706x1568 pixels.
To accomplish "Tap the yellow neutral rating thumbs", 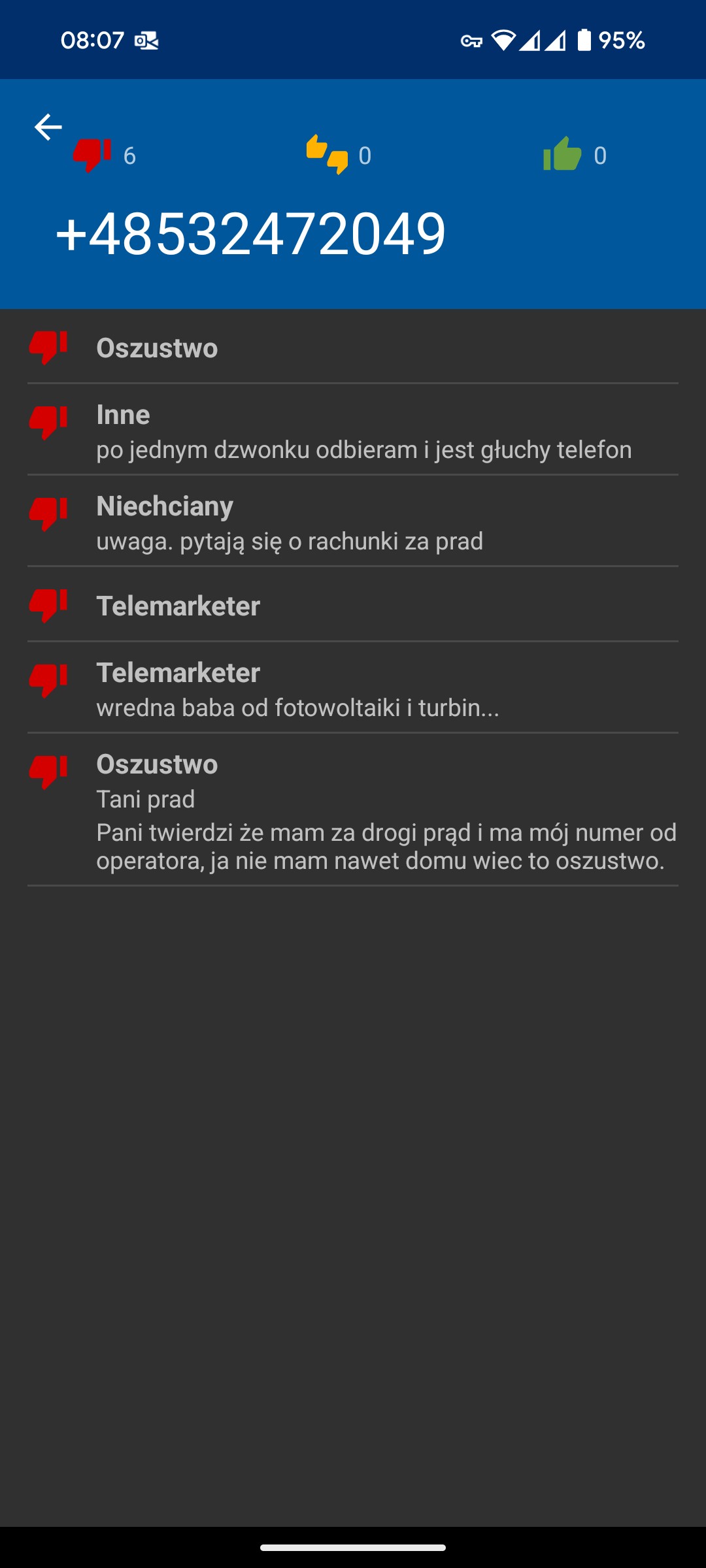I will 327,155.
